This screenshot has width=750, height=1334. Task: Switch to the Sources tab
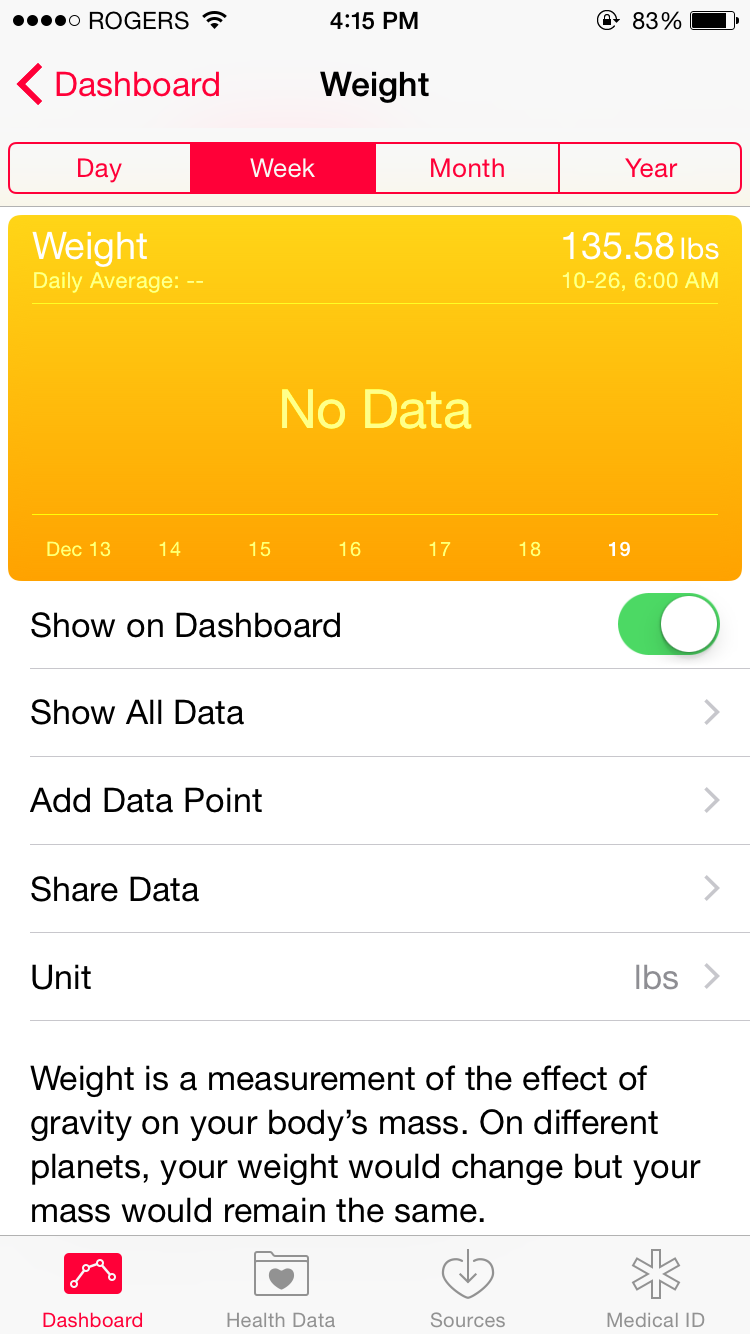pyautogui.click(x=468, y=1289)
